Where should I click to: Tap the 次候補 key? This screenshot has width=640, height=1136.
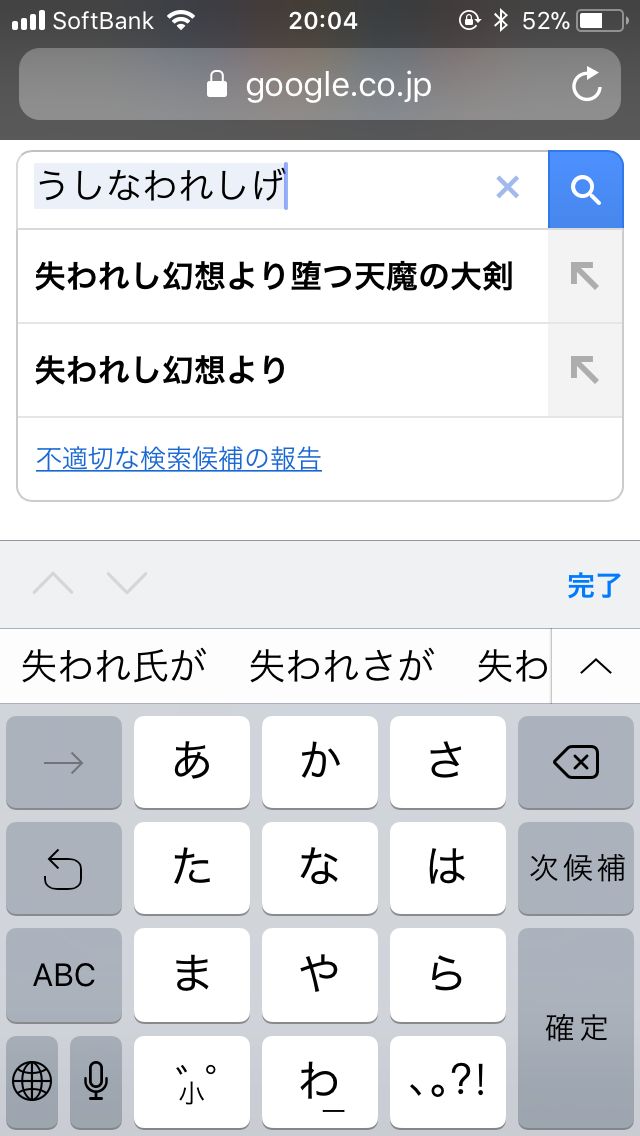(576, 868)
